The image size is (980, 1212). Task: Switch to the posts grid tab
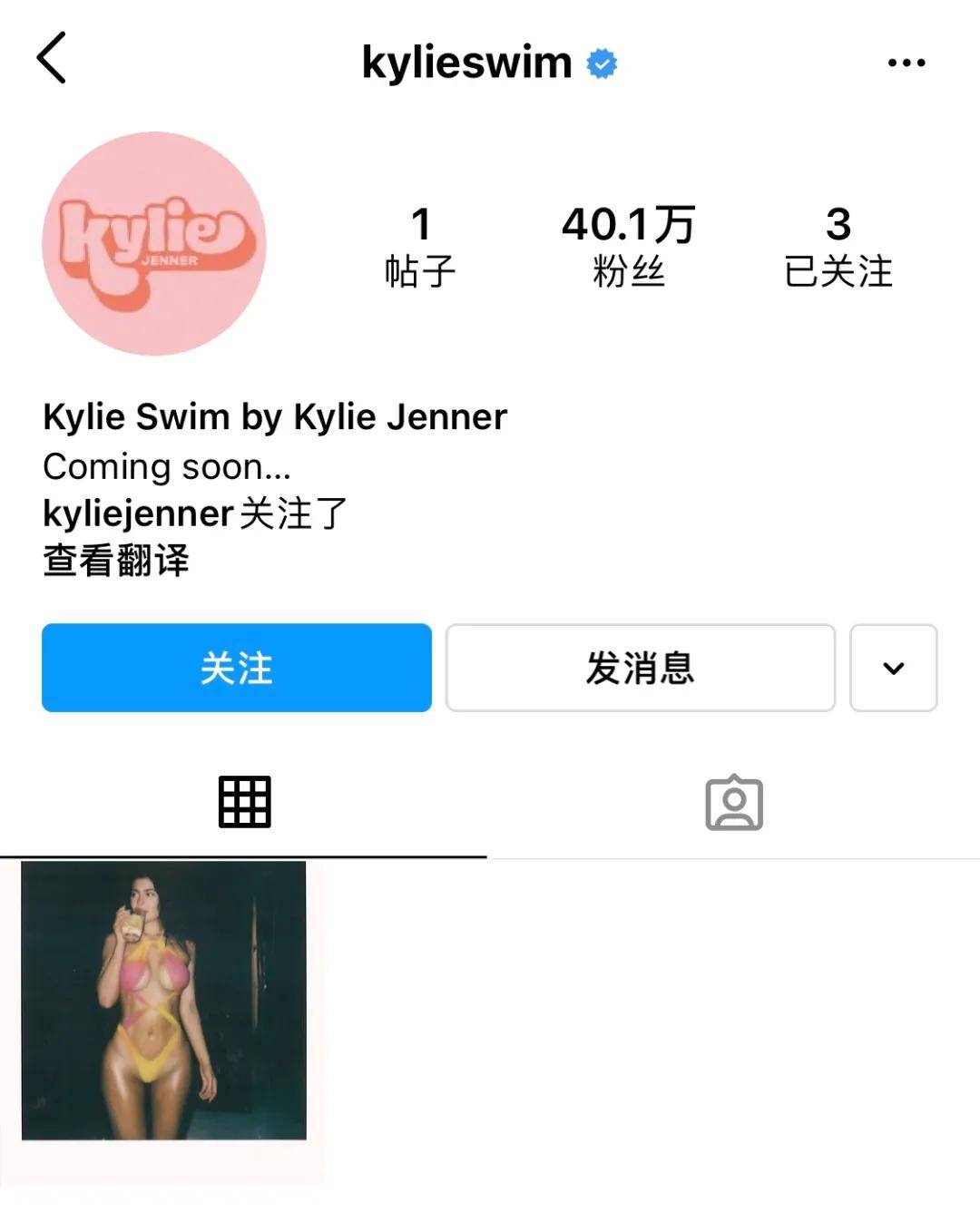(x=244, y=802)
